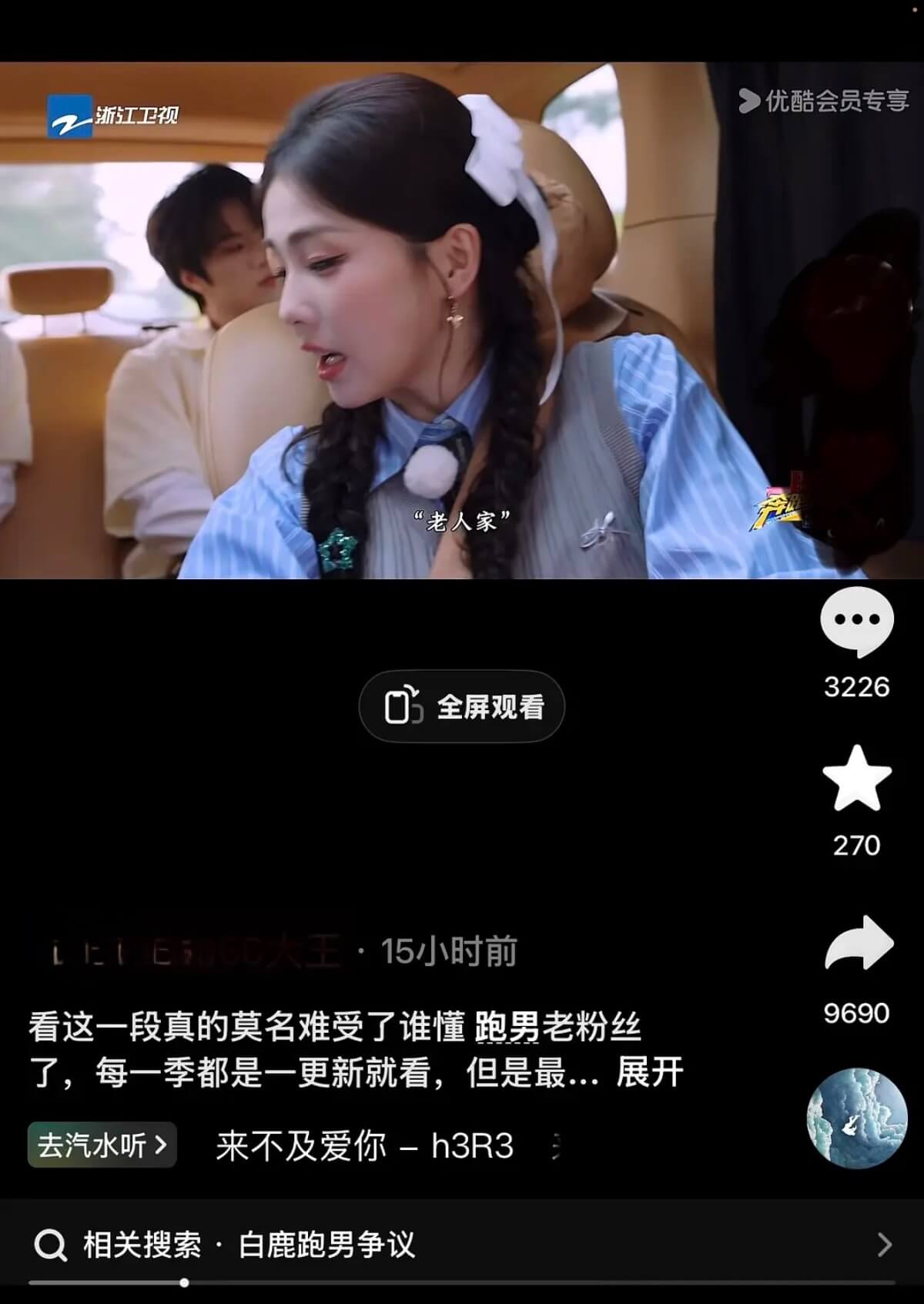The height and width of the screenshot is (1304, 924).
Task: Open the sound 来不及爱你 – h3R3
Action: pyautogui.click(x=364, y=1146)
